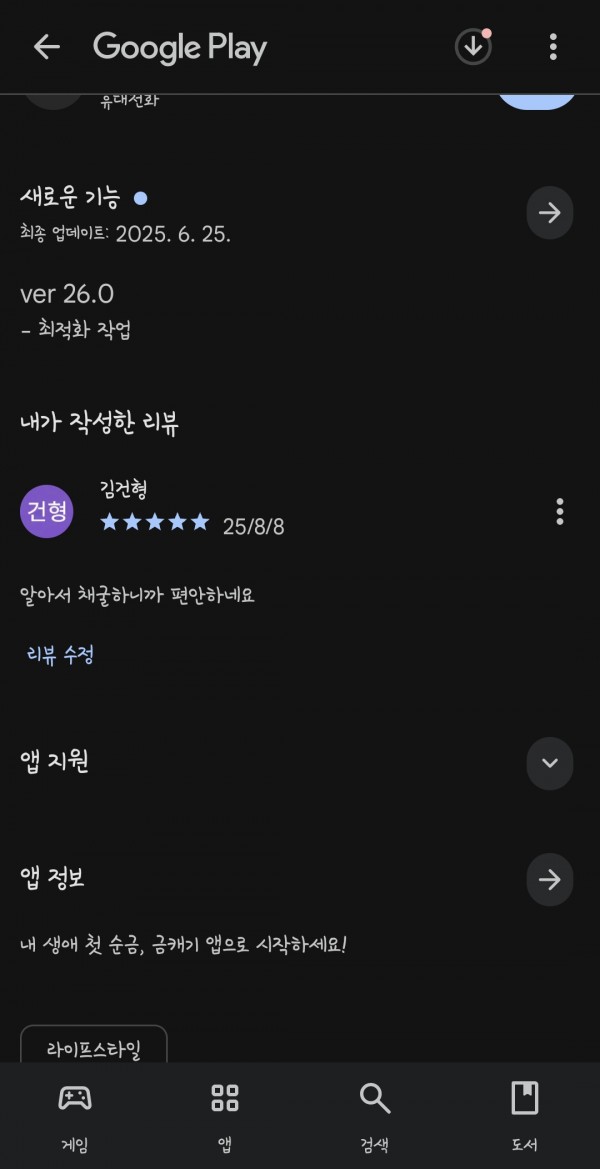Tap 리뷰 수정 to edit review

[60, 655]
